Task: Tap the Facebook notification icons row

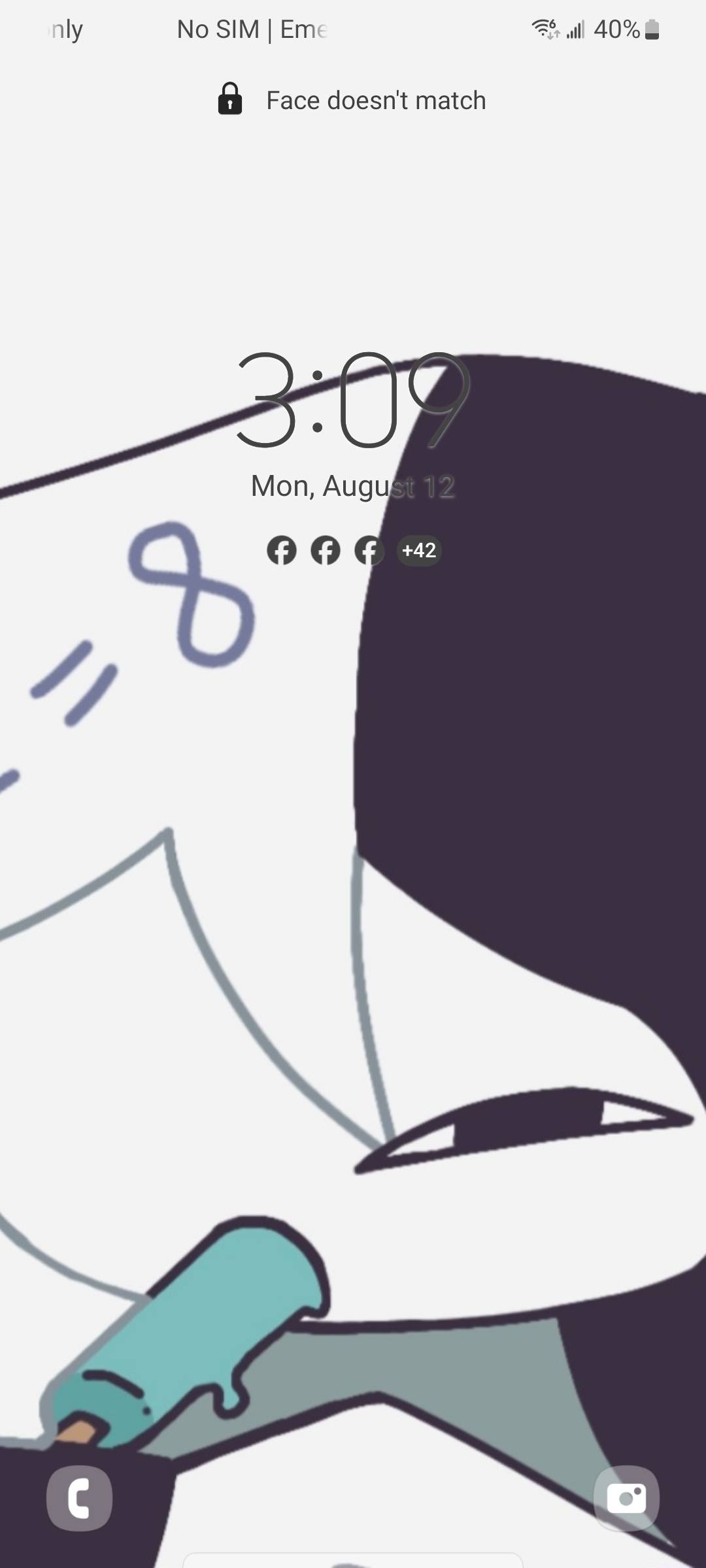Action: (325, 551)
